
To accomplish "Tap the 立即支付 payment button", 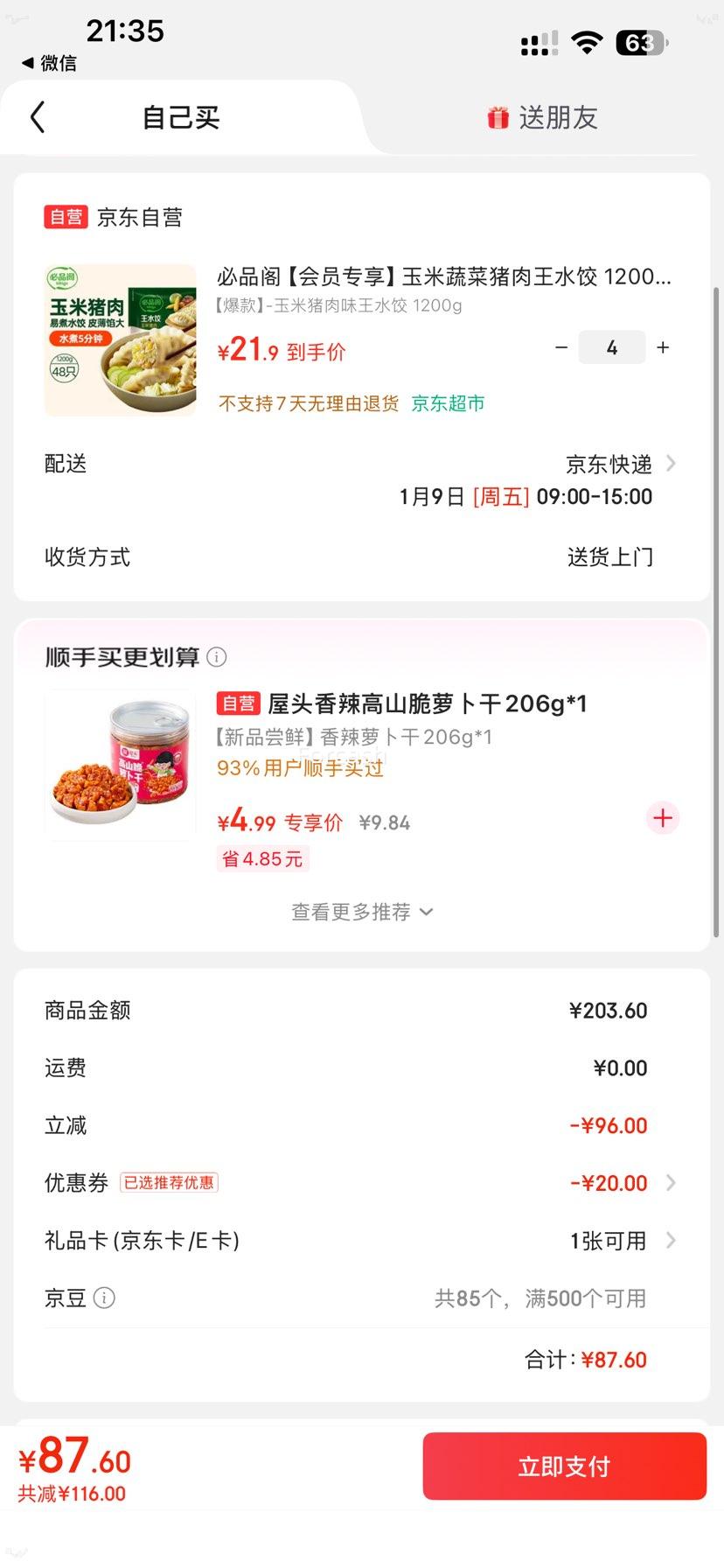I will [x=563, y=1466].
